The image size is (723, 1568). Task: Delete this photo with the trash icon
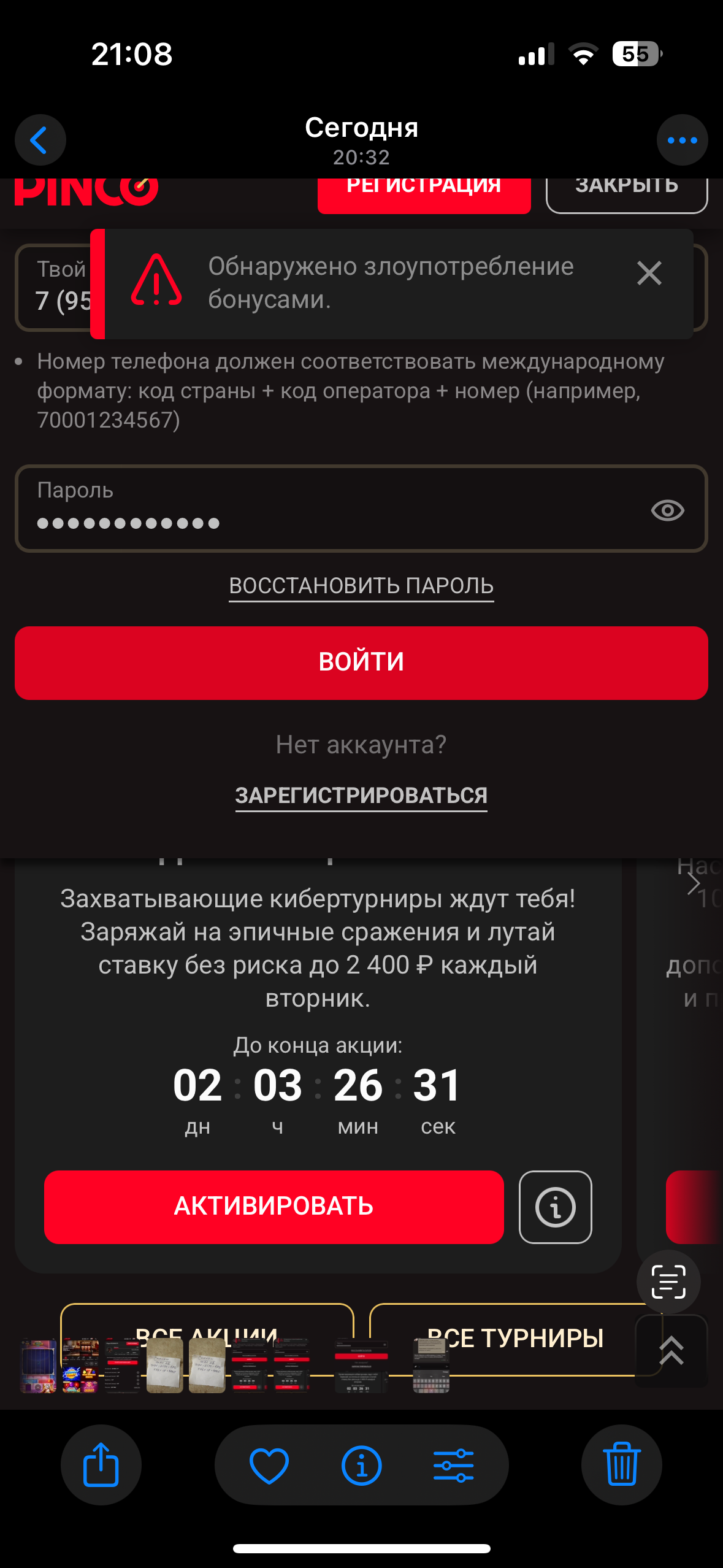click(621, 1464)
